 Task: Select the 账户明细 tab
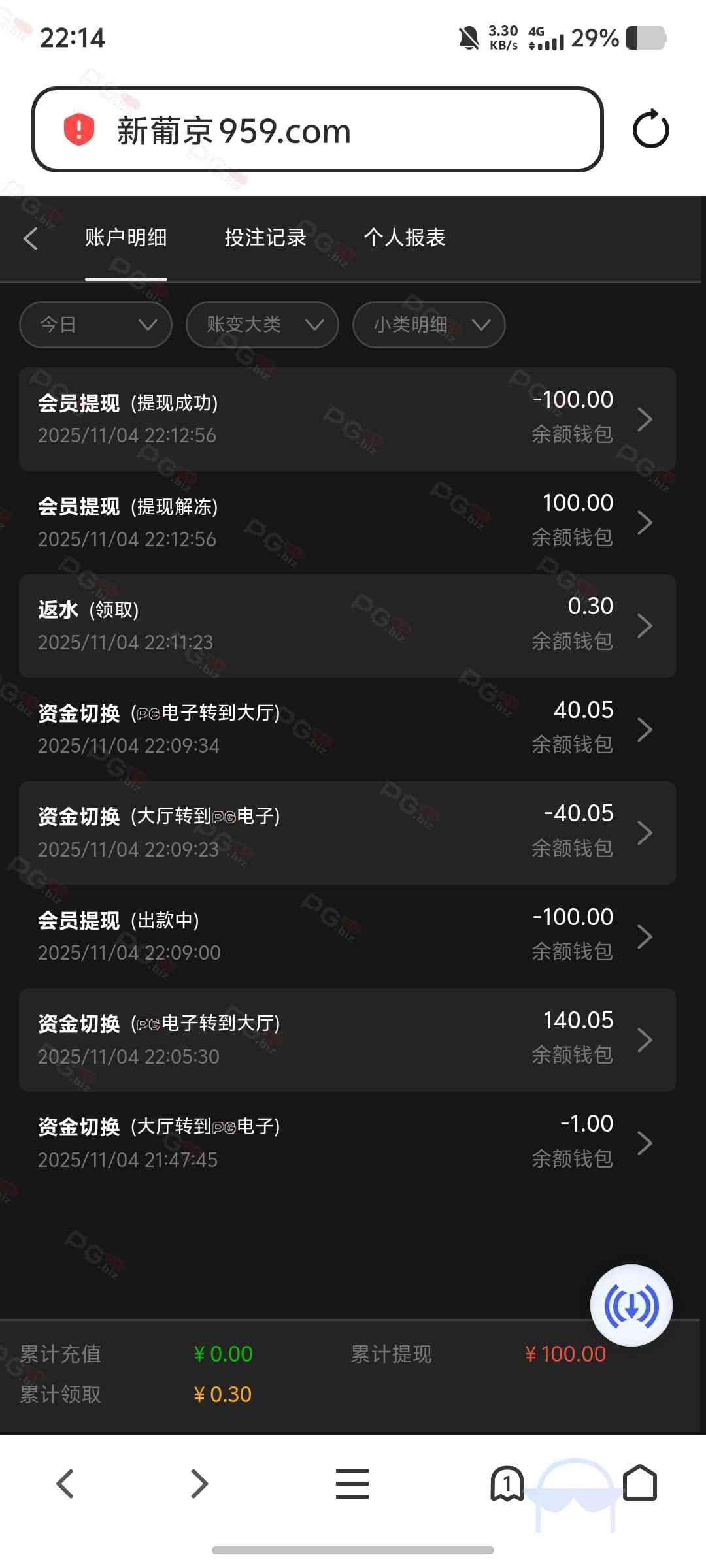coord(126,238)
